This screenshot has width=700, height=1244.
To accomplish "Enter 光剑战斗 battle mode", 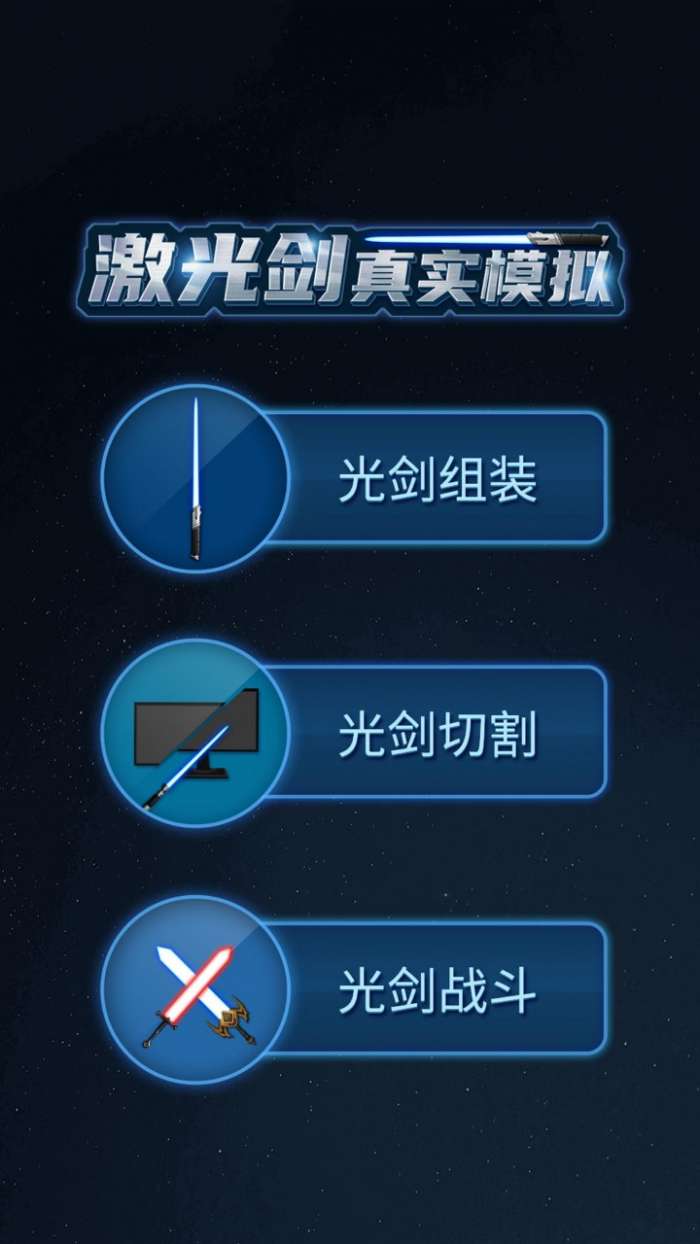I will coord(355,989).
